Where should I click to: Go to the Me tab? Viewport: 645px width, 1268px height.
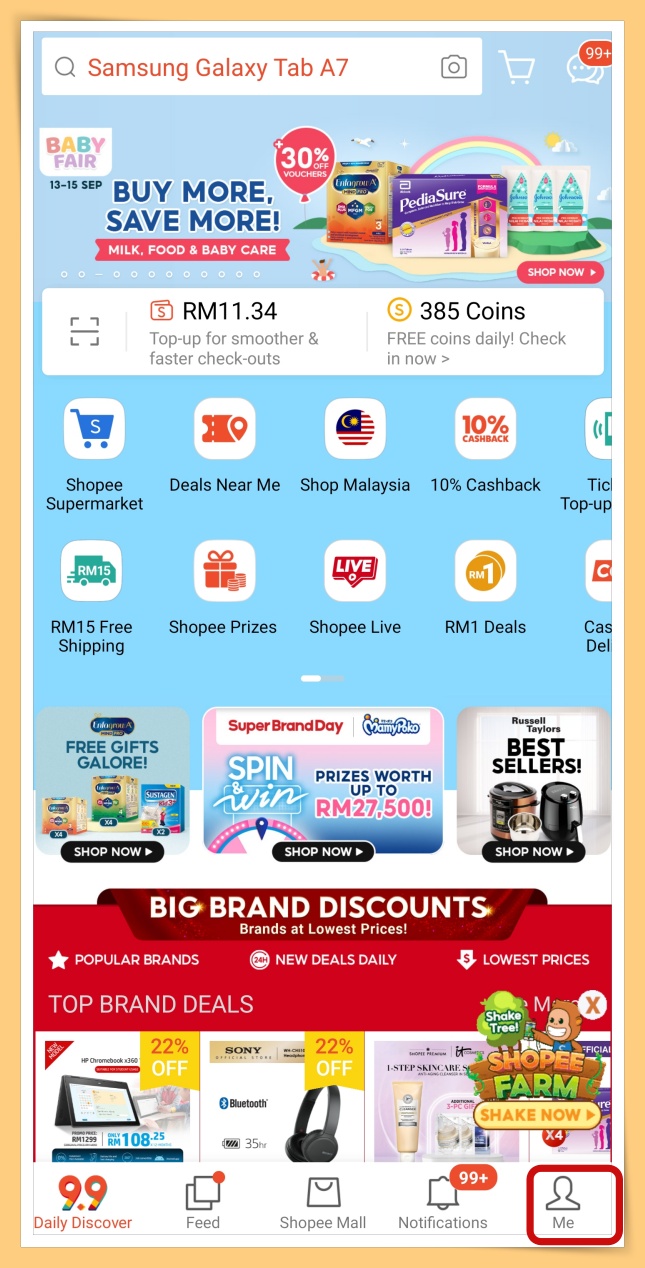click(563, 1203)
